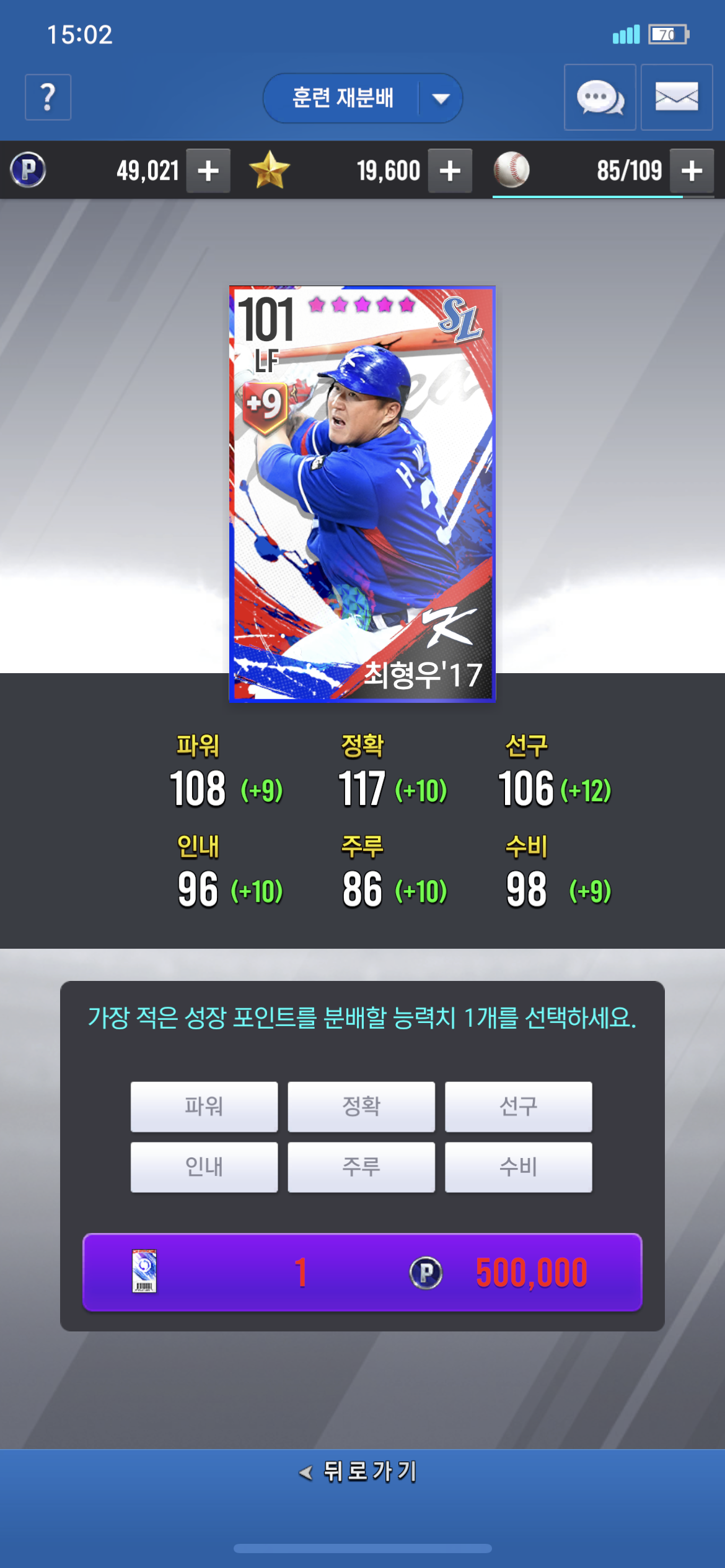Open the mailbox envelope icon
This screenshot has height=1568, width=725.
[677, 97]
